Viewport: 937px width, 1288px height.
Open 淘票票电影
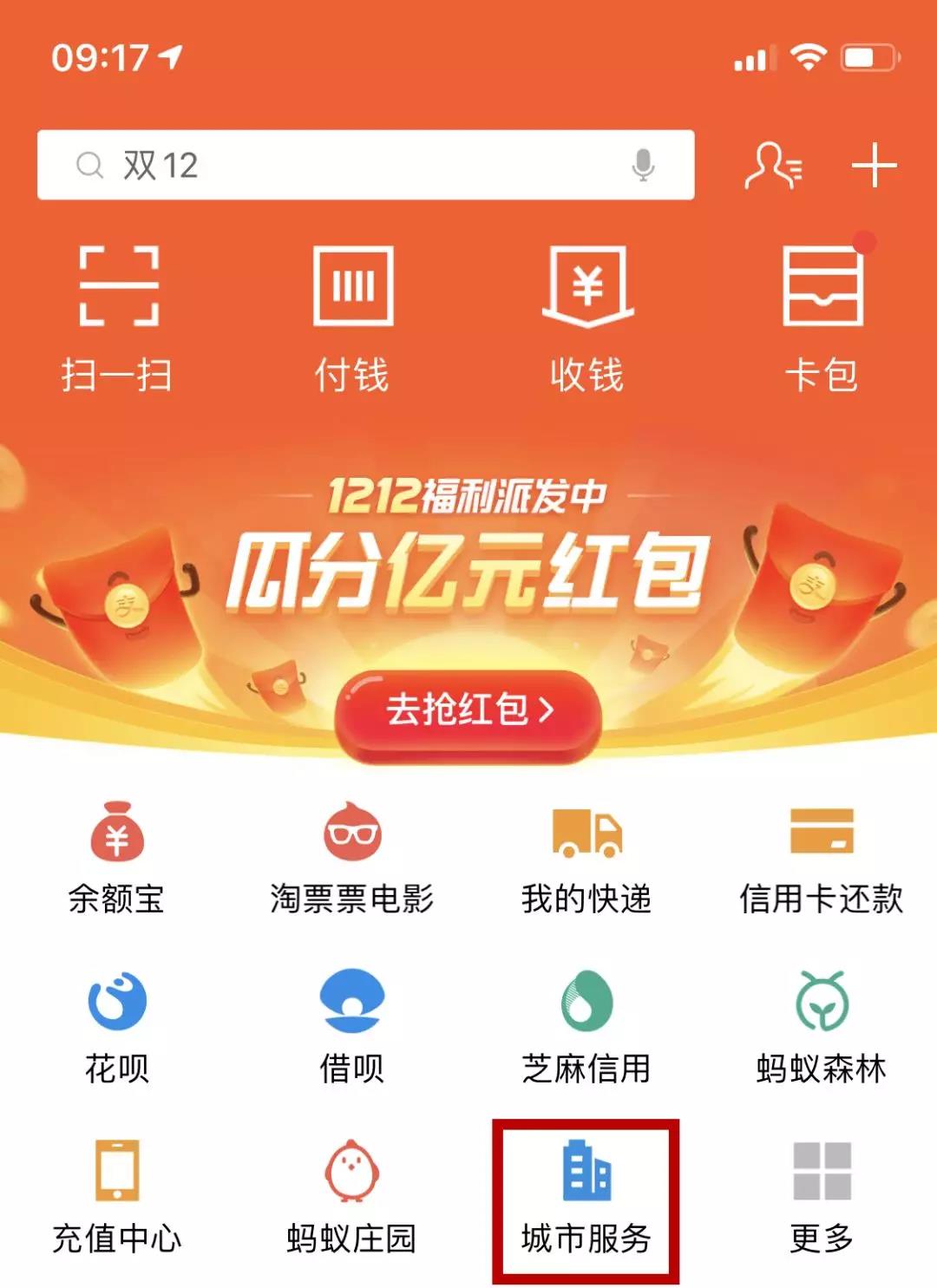click(x=352, y=859)
